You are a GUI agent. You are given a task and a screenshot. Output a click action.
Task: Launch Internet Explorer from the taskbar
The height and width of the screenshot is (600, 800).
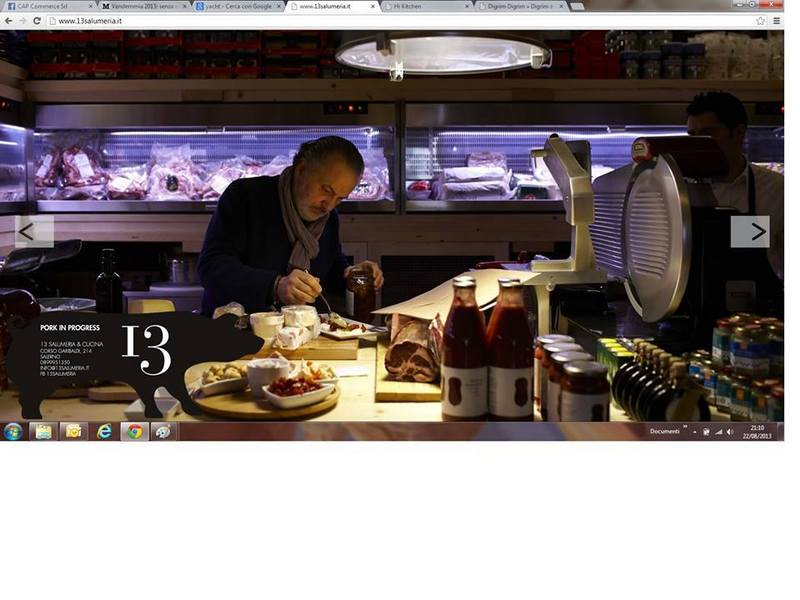coord(104,431)
